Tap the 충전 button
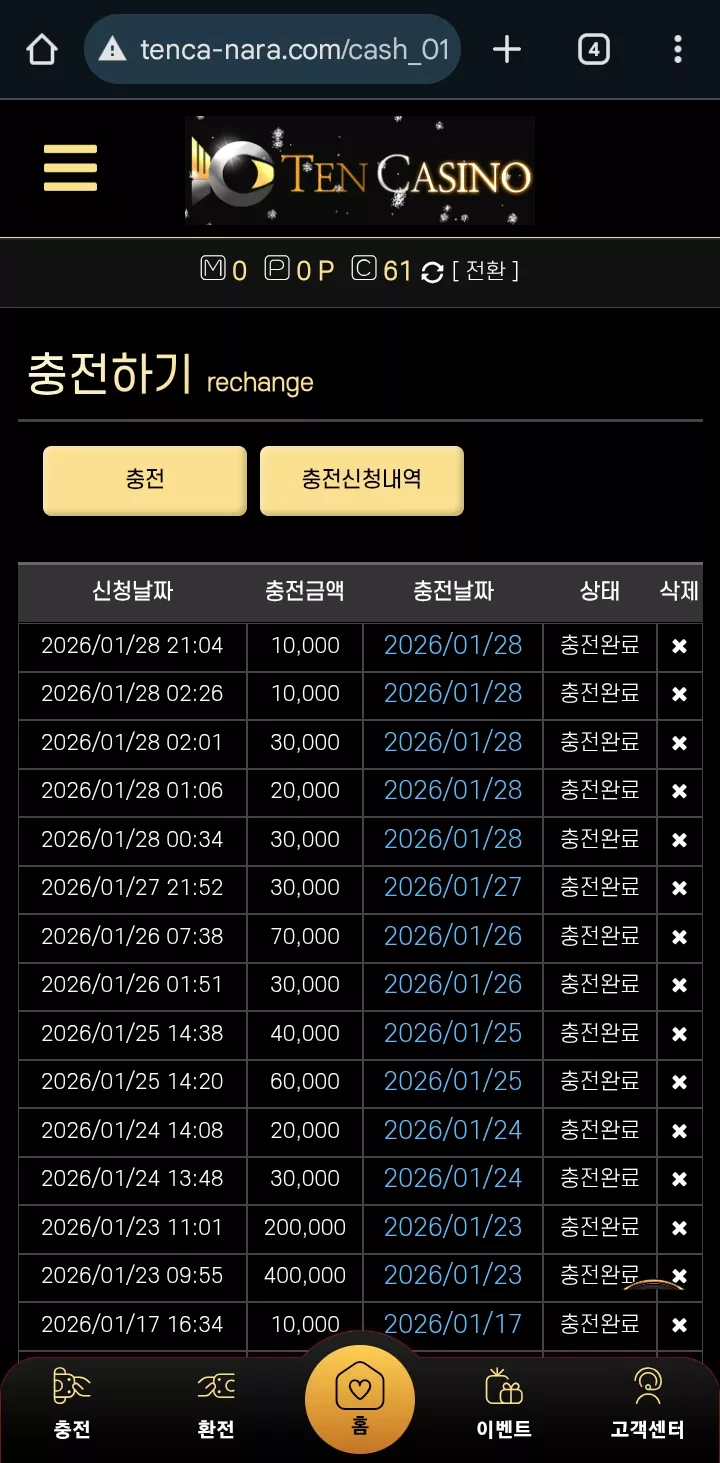 point(145,480)
